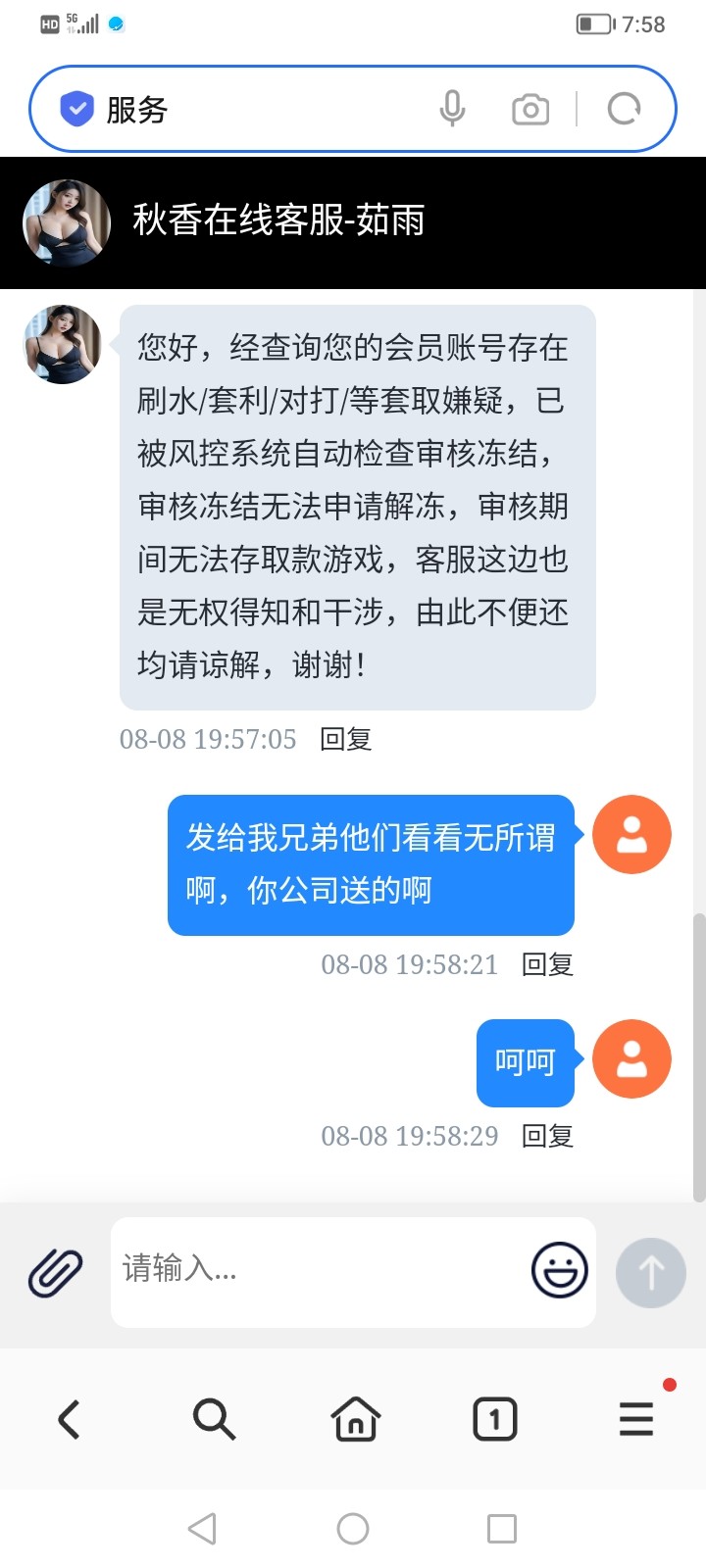Tap the refresh icon in the search bar
This screenshot has width=706, height=1568.
624,109
